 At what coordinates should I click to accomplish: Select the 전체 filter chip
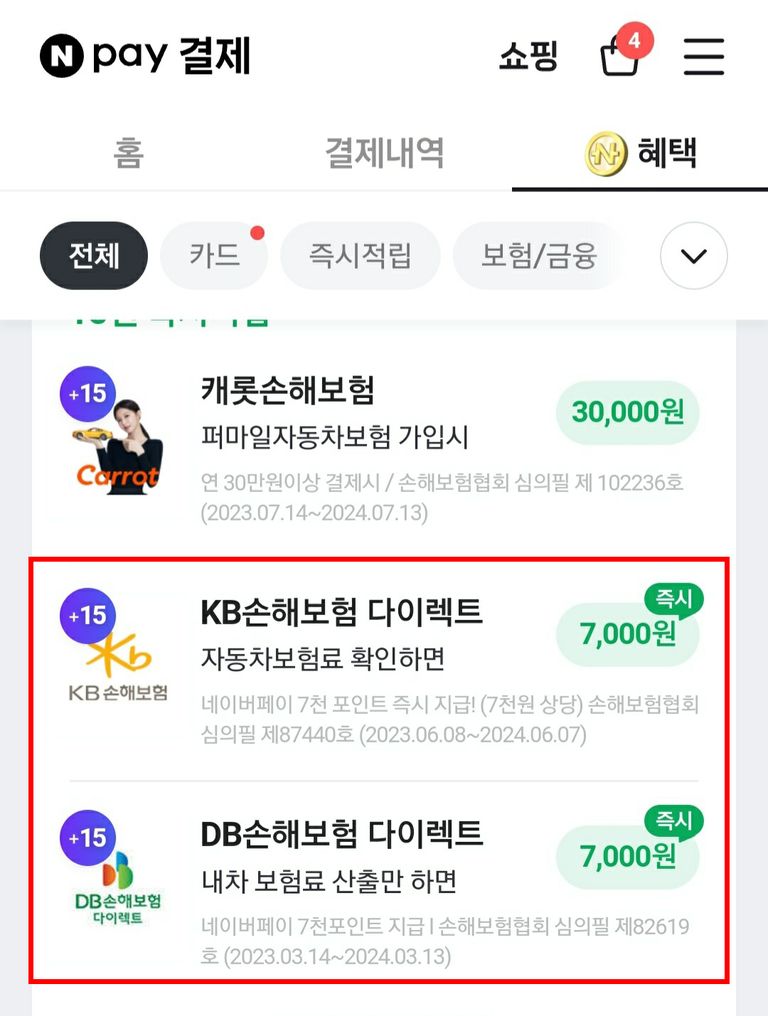(94, 255)
